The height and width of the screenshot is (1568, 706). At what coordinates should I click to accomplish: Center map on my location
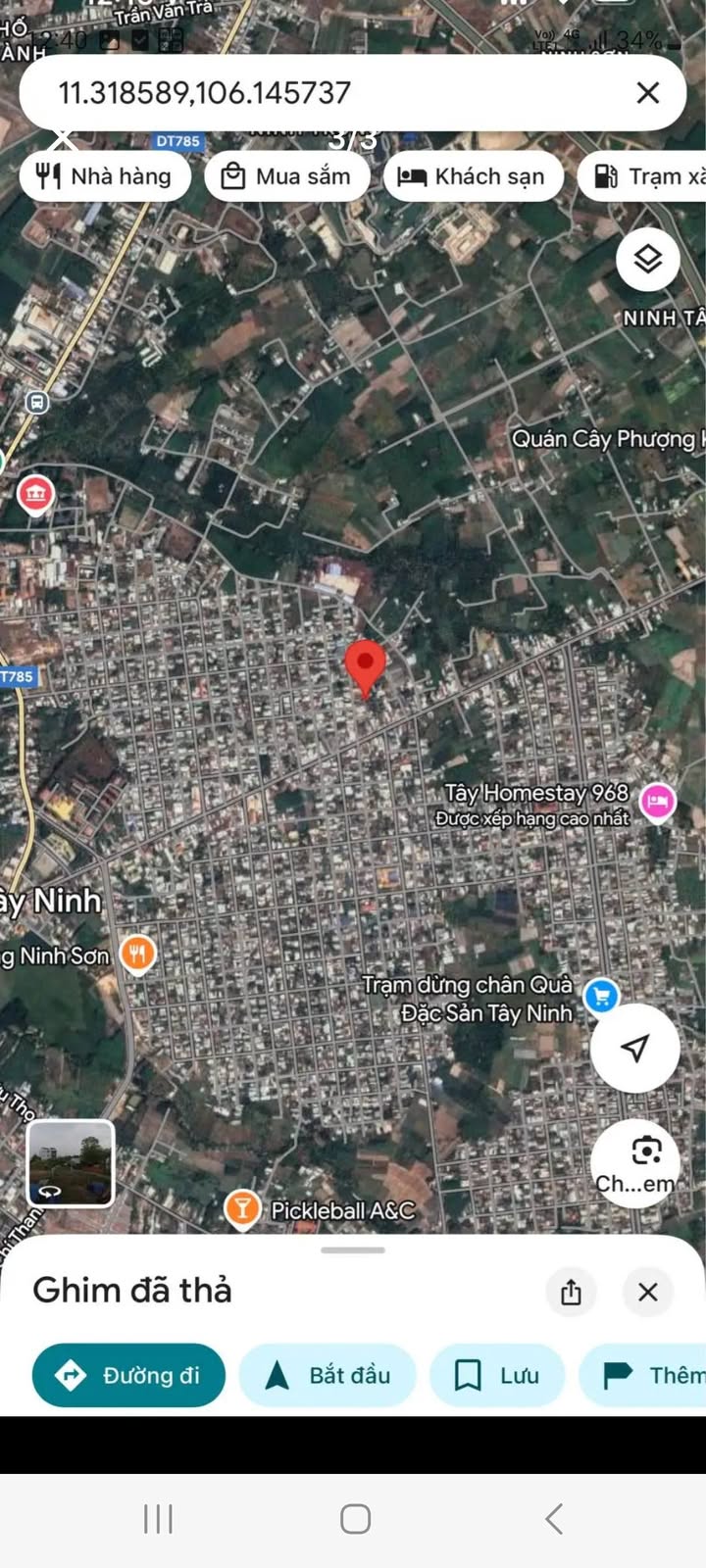point(634,1048)
